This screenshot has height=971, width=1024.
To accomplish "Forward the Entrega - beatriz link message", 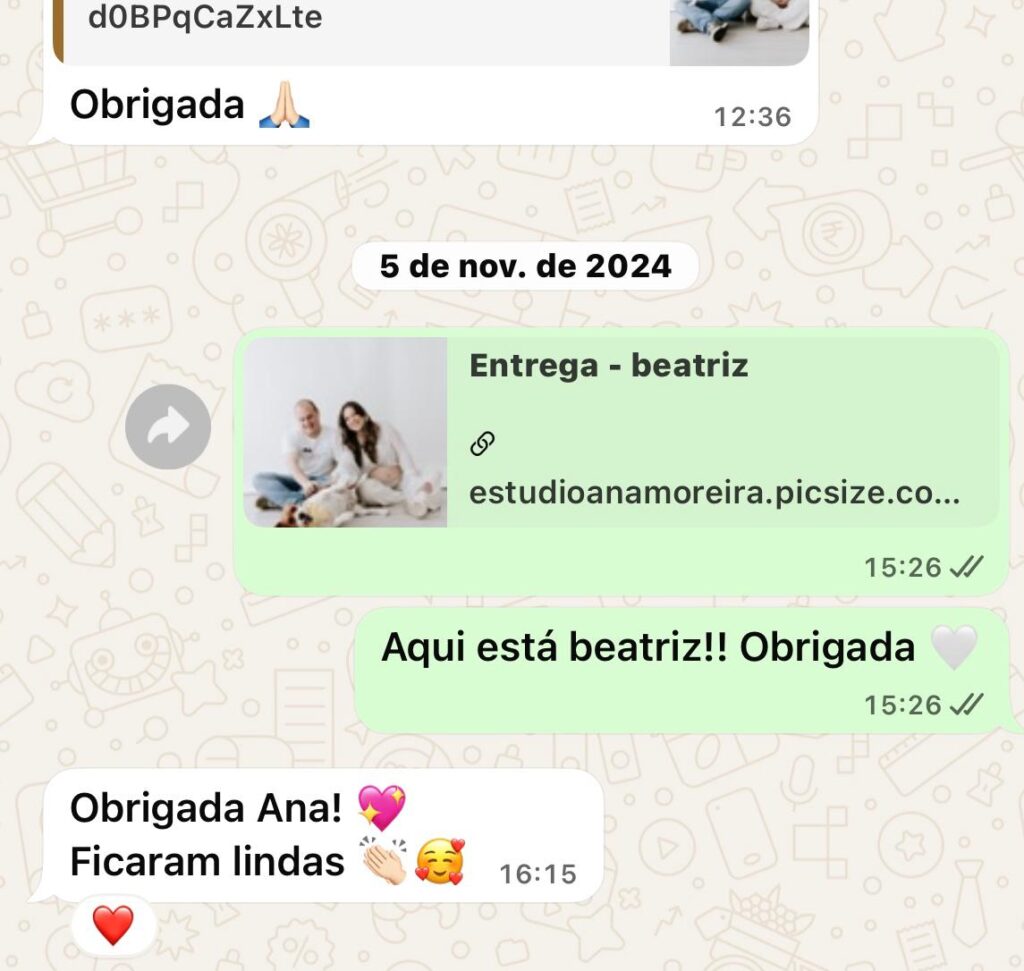I will click(x=168, y=428).
